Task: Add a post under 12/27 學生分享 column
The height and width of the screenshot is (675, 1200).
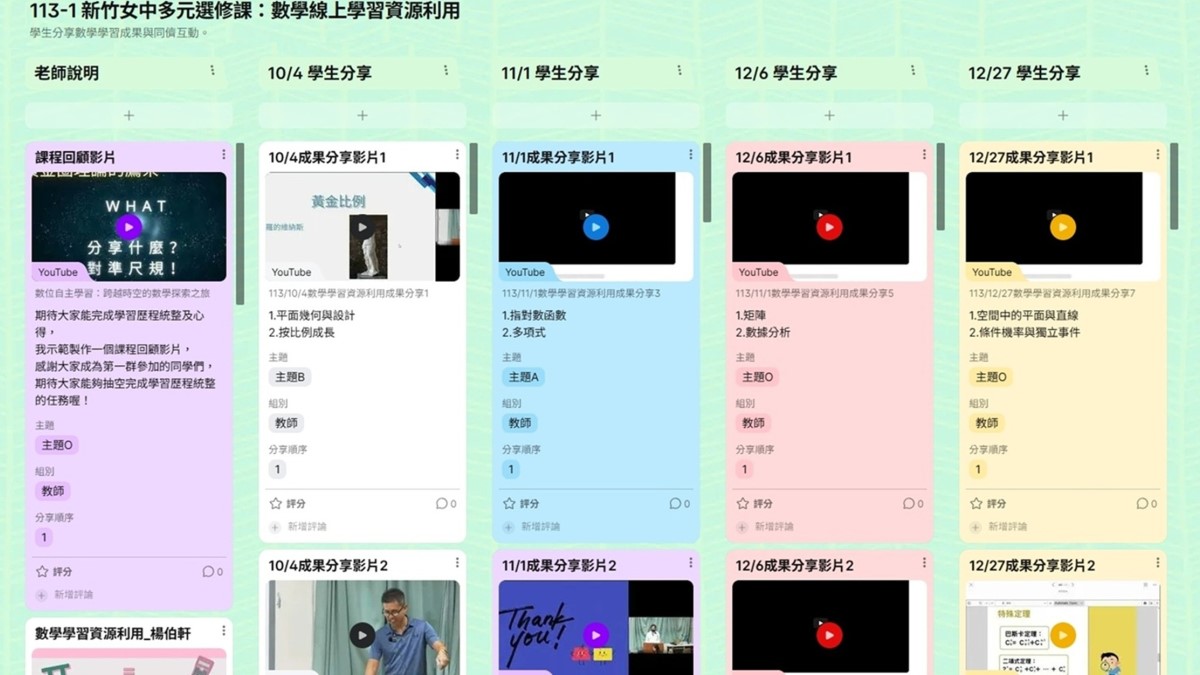Action: tap(1062, 116)
